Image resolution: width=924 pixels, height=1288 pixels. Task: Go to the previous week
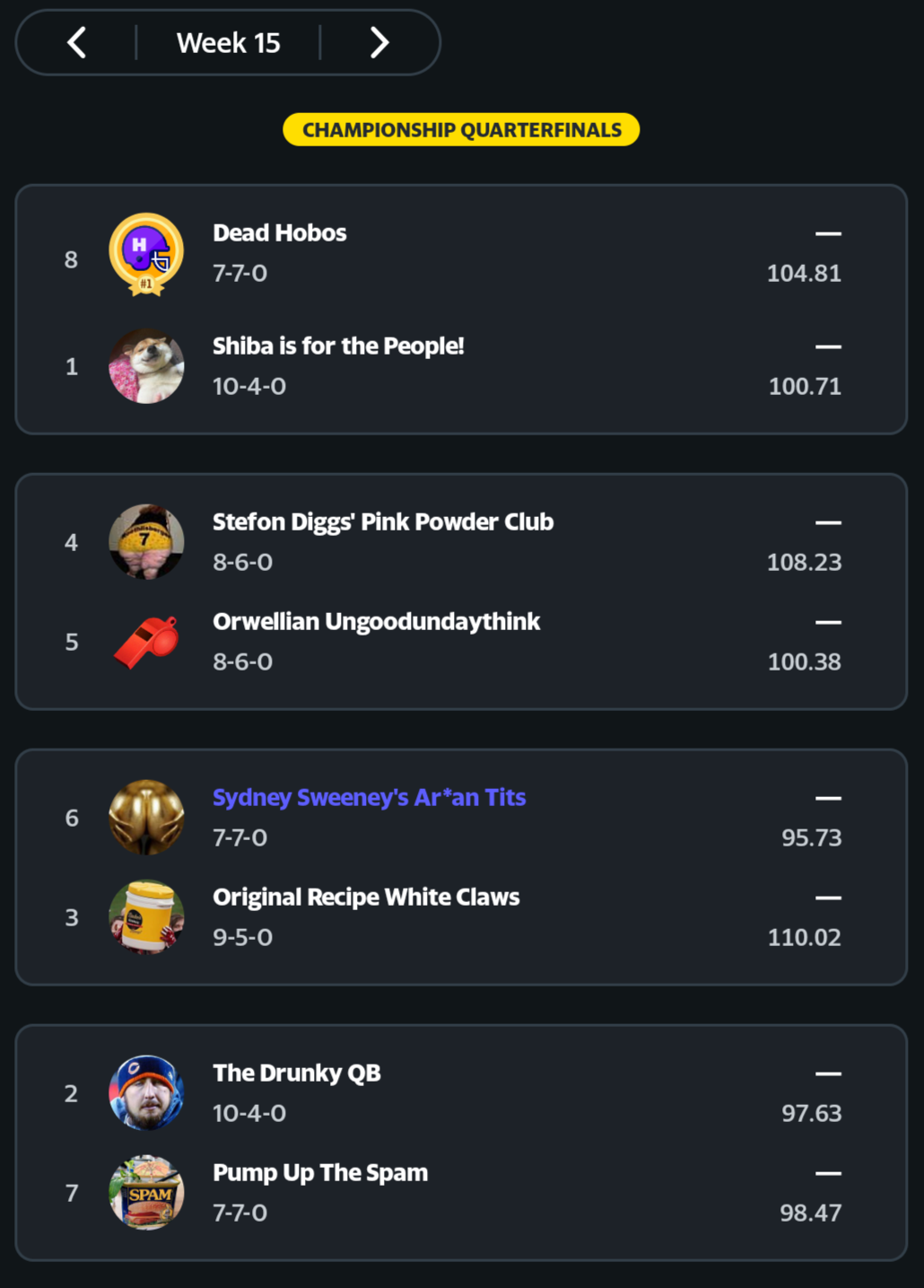coord(77,42)
